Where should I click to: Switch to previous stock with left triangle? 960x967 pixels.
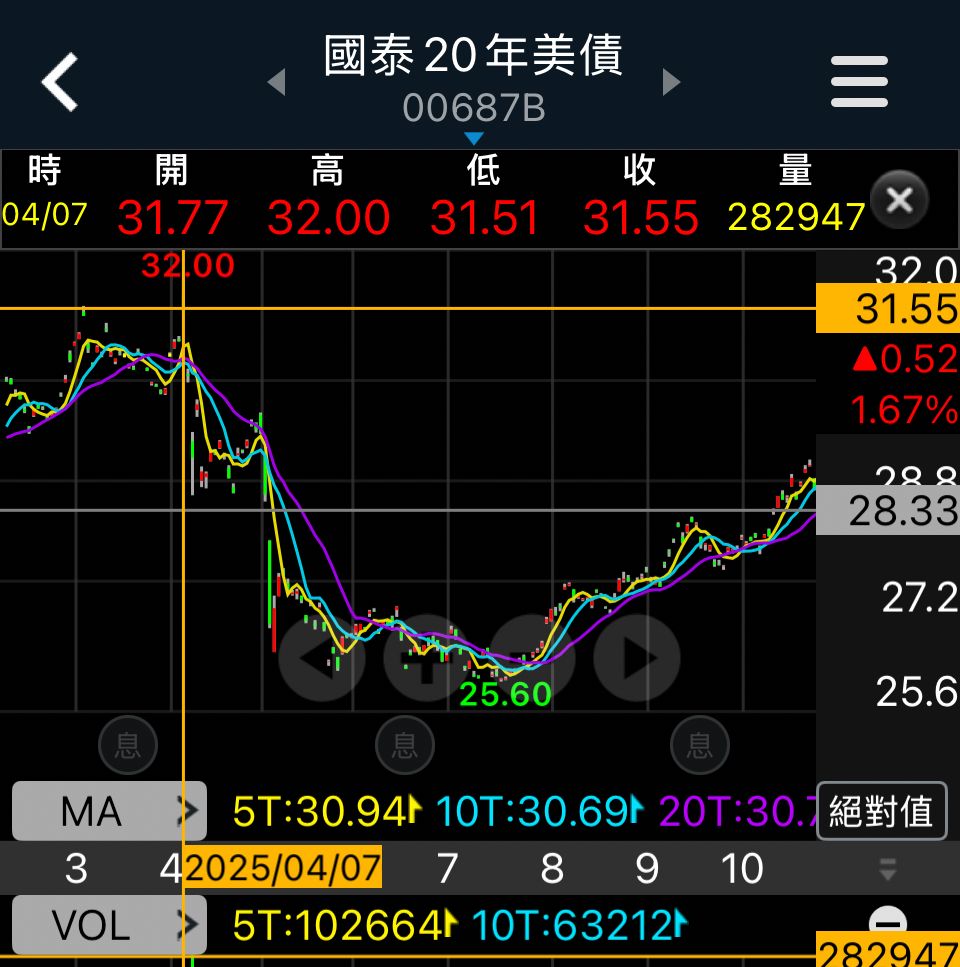coord(277,82)
